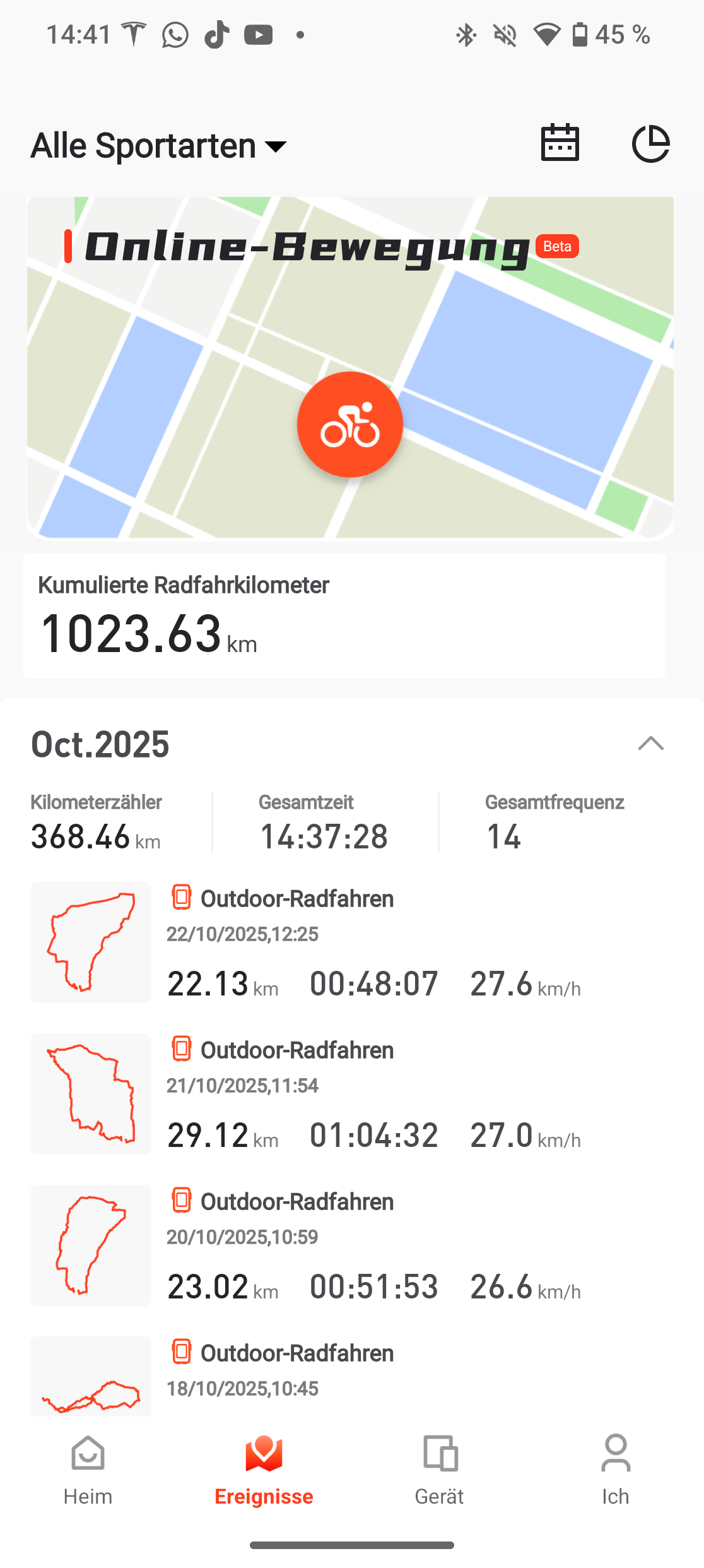Open the calendar view icon
Screen dimensions: 704x1568
(x=560, y=143)
